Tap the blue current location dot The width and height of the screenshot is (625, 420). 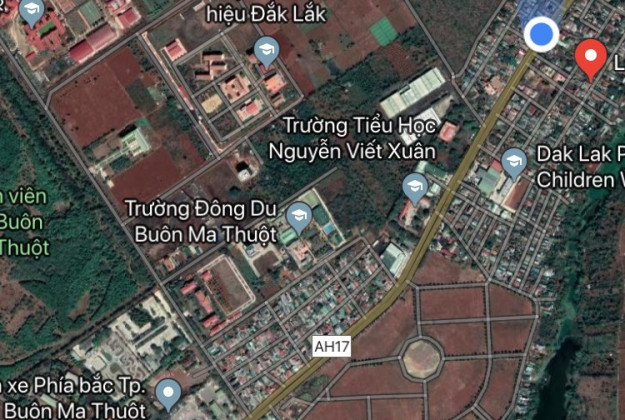(x=541, y=34)
